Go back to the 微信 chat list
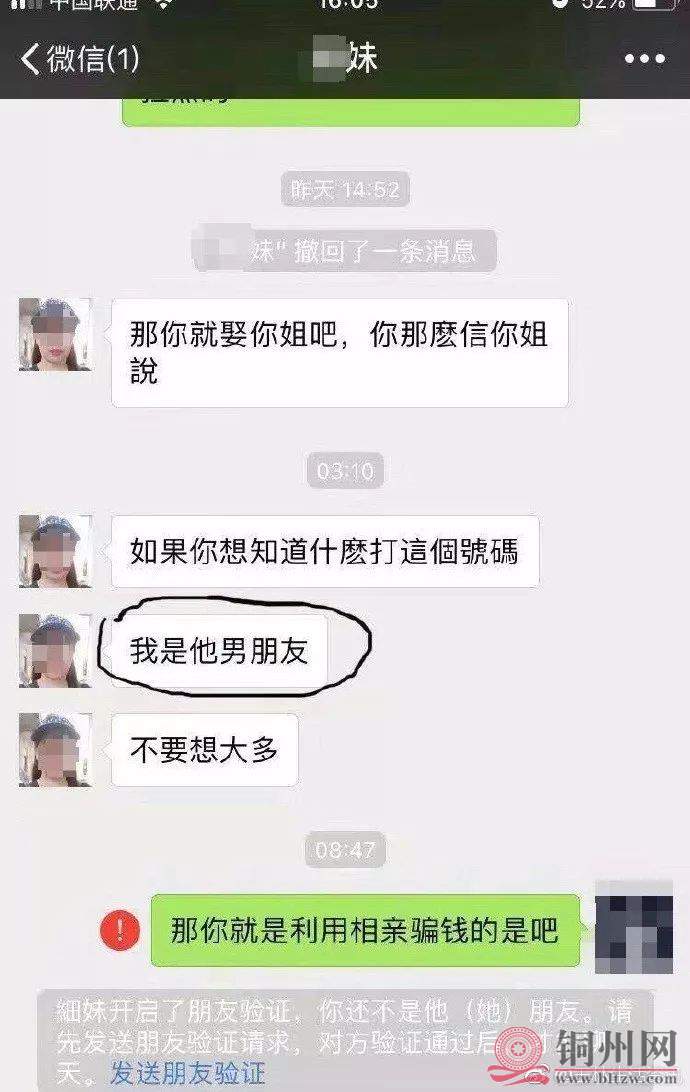The width and height of the screenshot is (690, 1092). [80, 59]
